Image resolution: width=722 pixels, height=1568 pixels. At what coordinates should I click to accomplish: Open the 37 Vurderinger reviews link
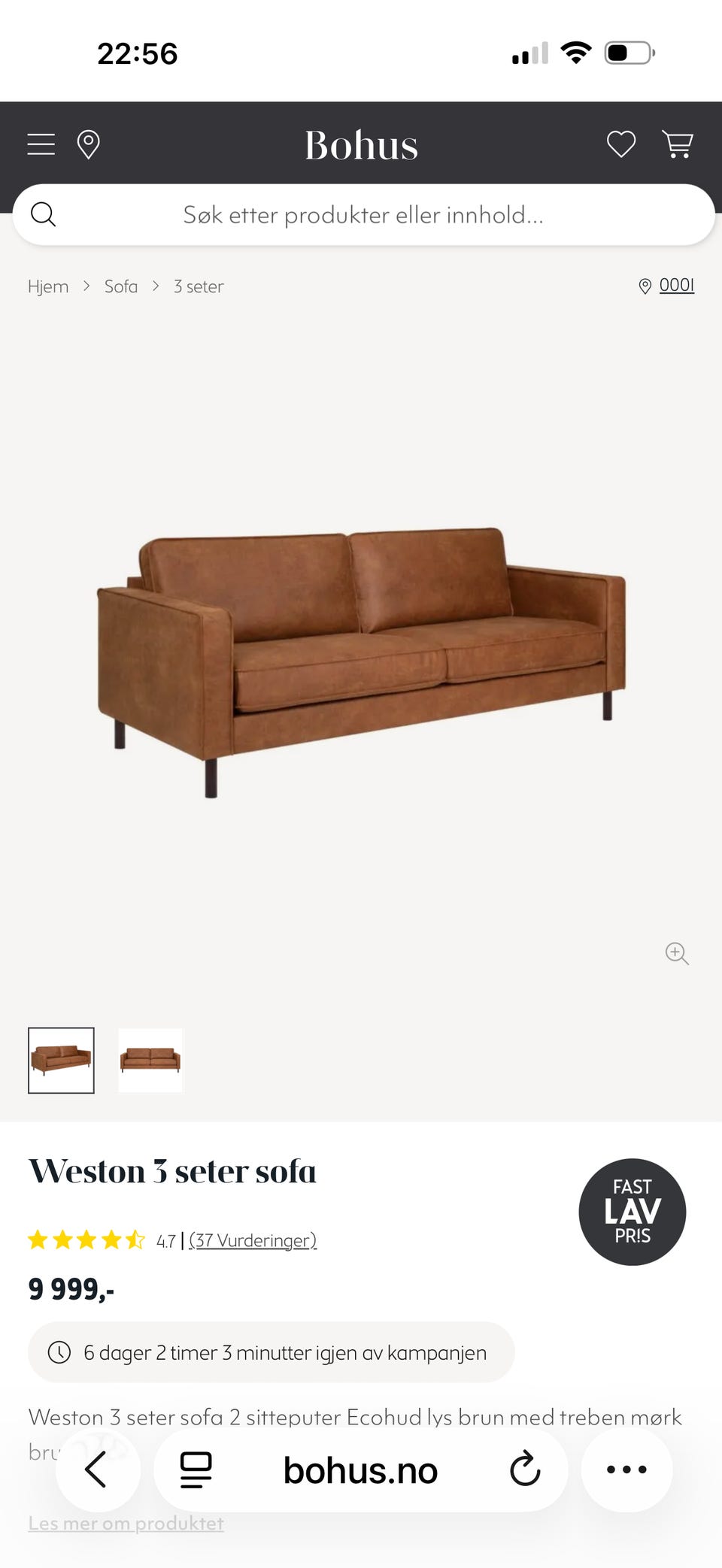tap(253, 1240)
